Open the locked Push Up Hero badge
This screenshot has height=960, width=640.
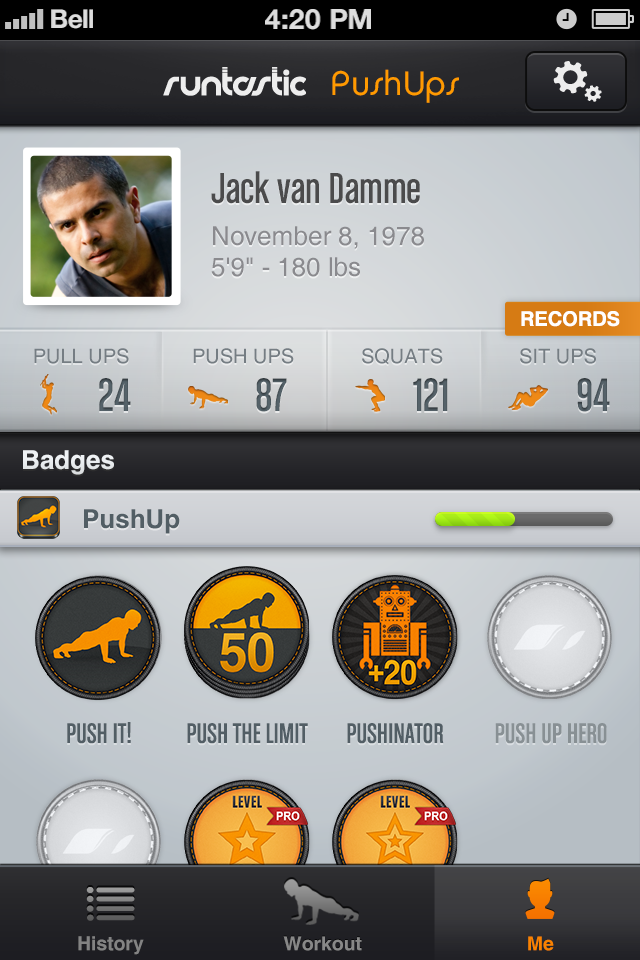point(549,638)
